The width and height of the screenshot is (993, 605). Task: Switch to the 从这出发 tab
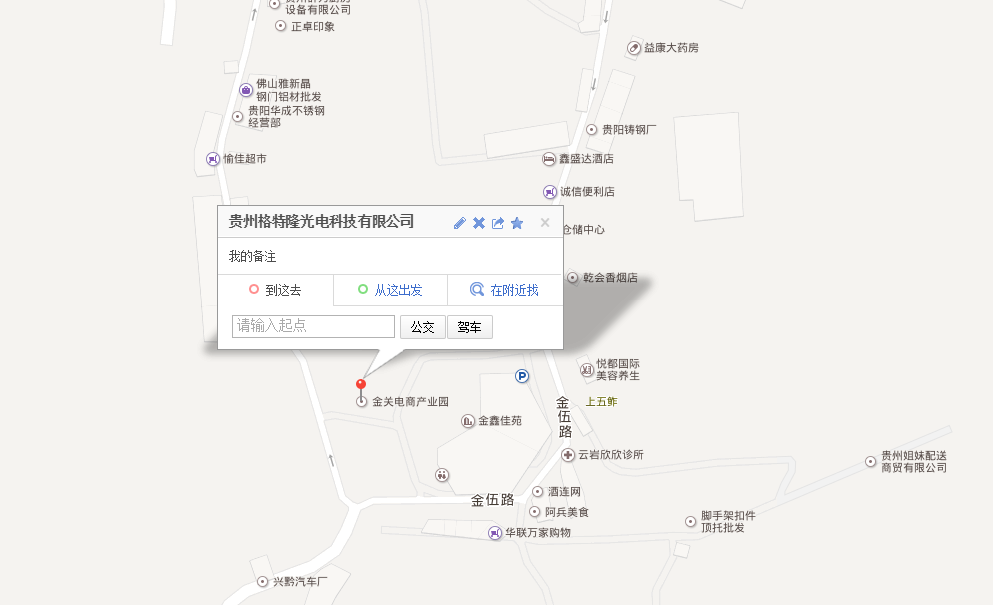[390, 290]
